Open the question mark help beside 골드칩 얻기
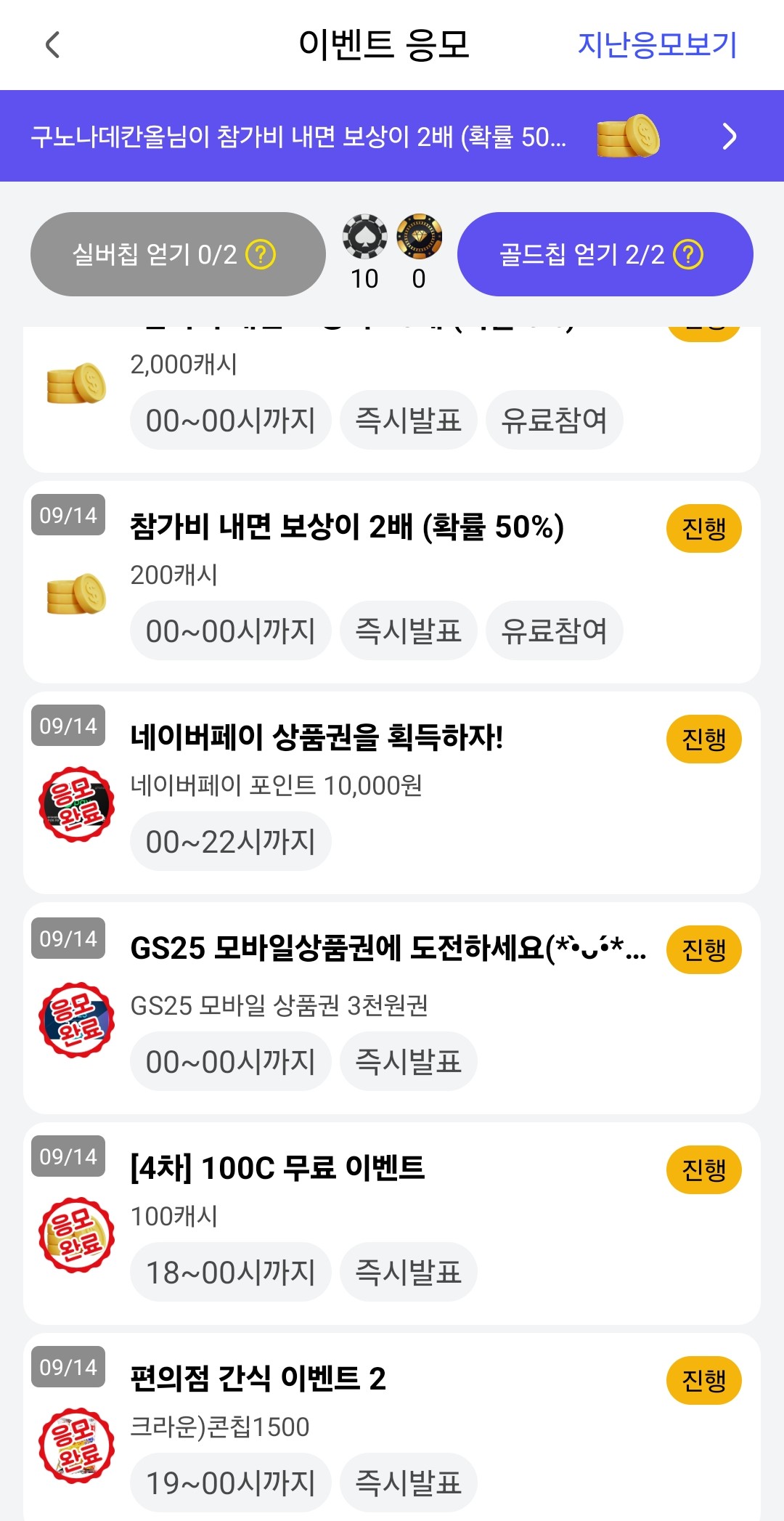 (687, 254)
